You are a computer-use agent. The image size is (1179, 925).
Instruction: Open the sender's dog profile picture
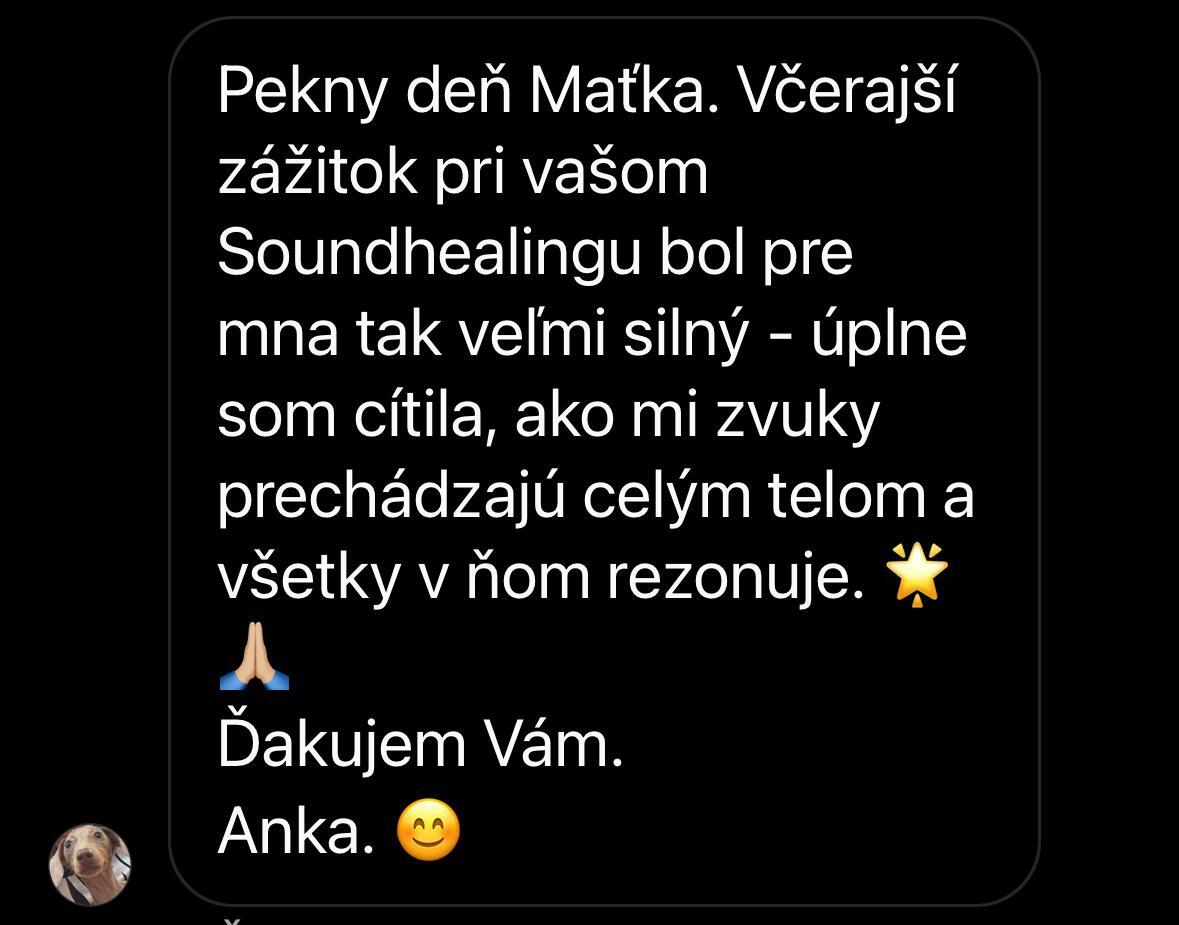coord(90,864)
